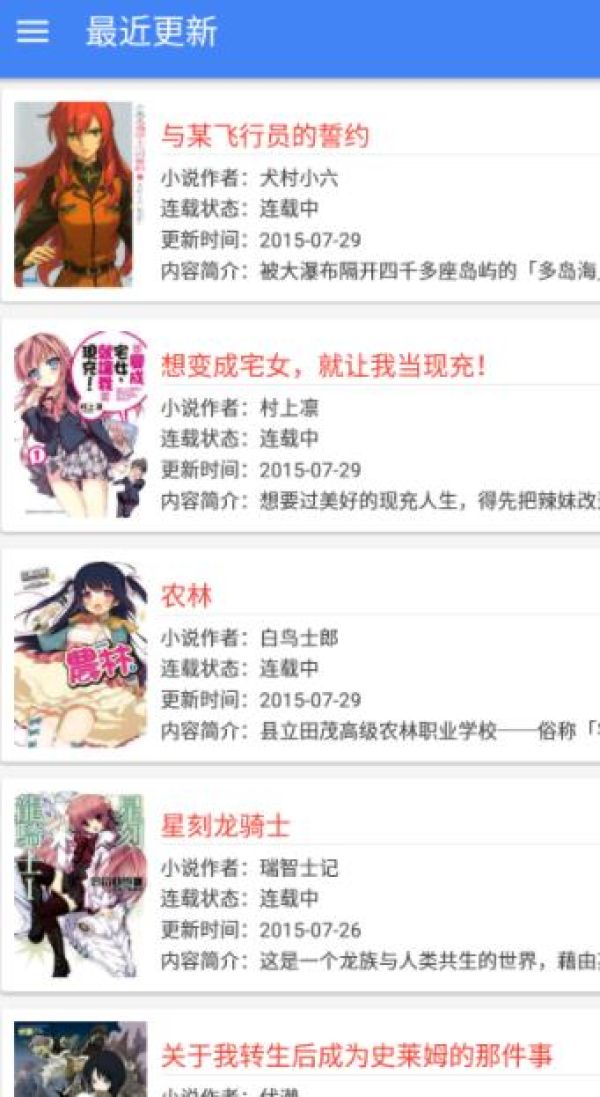Image resolution: width=600 pixels, height=1097 pixels.
Task: Select the 农林 novel card
Action: (x=187, y=596)
